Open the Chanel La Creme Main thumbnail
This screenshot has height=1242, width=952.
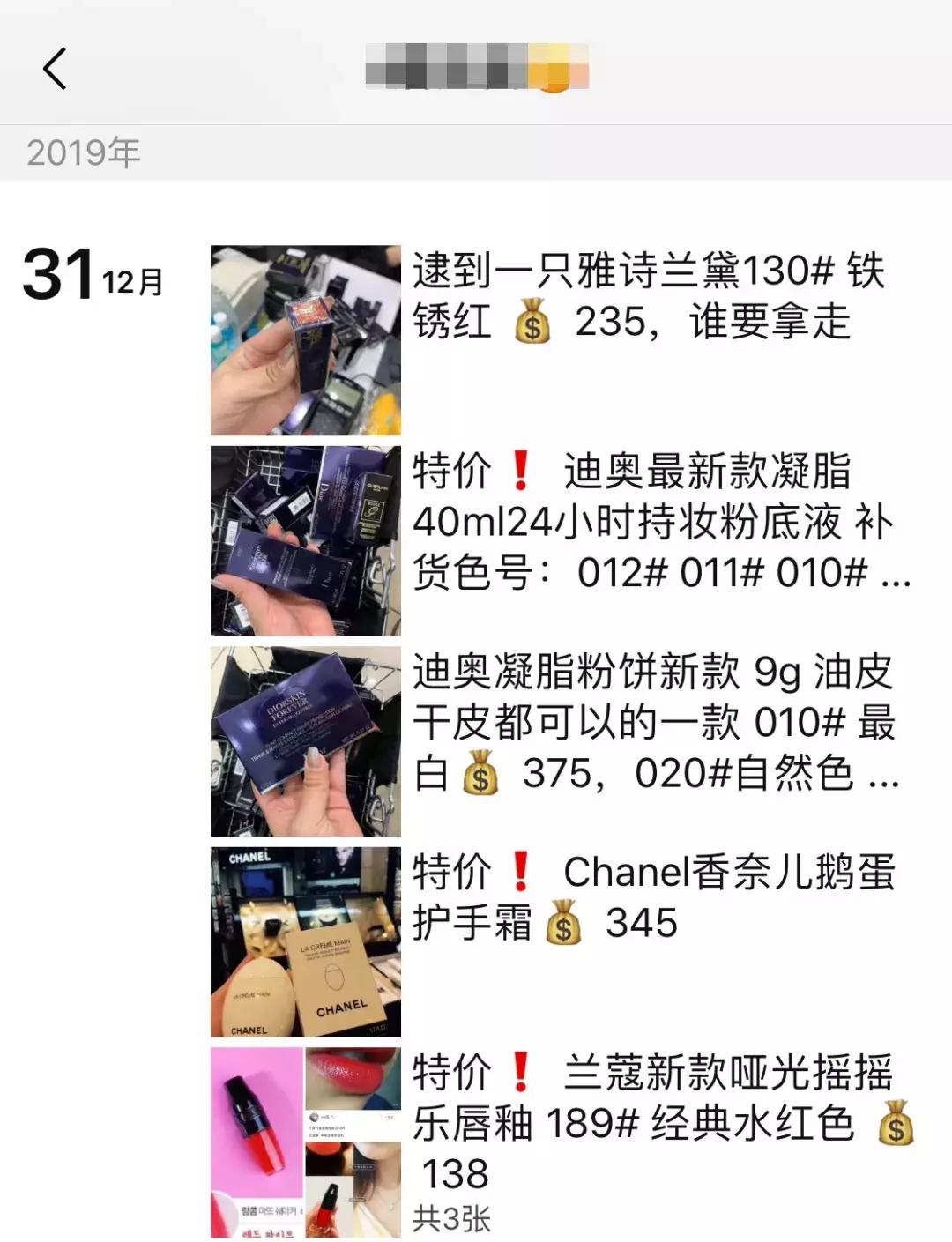(x=304, y=941)
